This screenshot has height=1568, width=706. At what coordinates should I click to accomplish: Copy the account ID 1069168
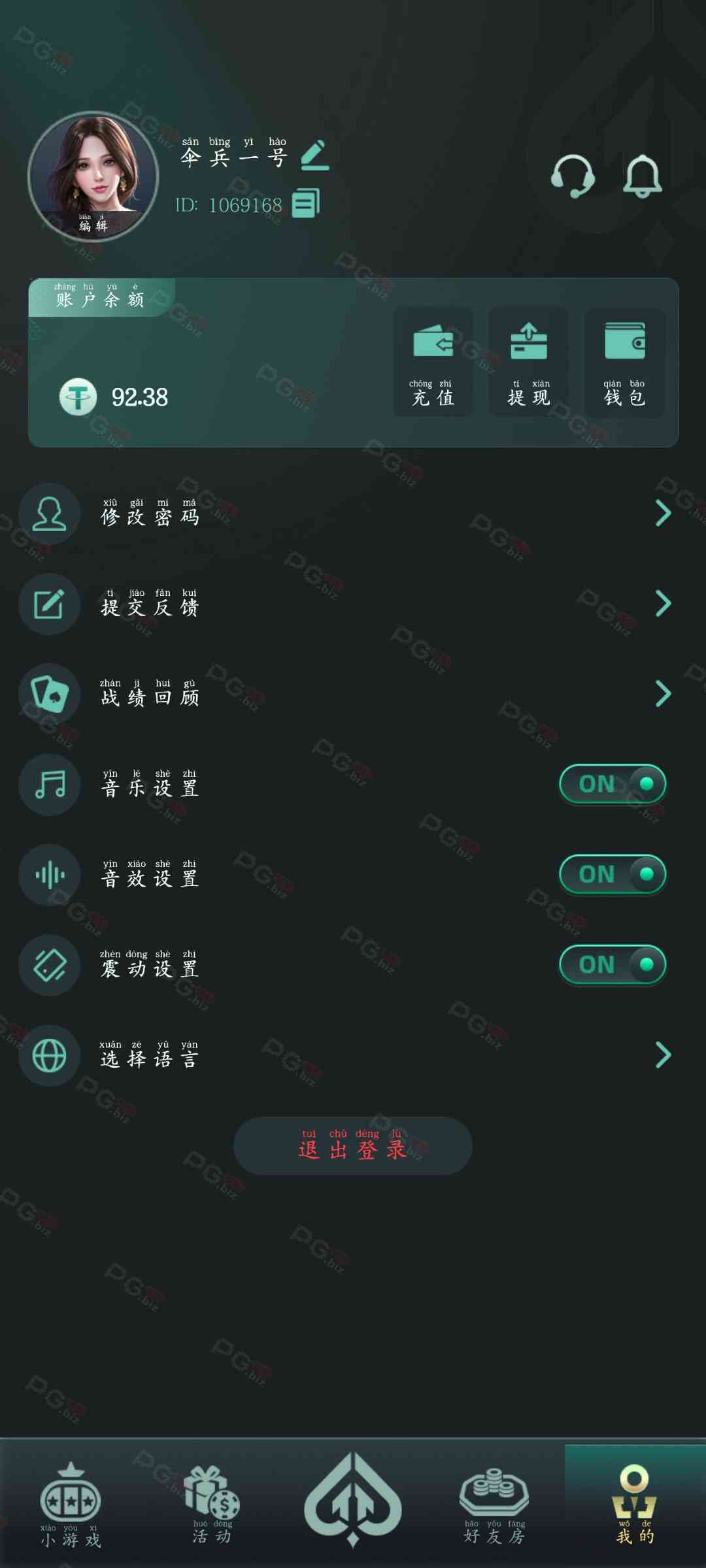[x=305, y=203]
